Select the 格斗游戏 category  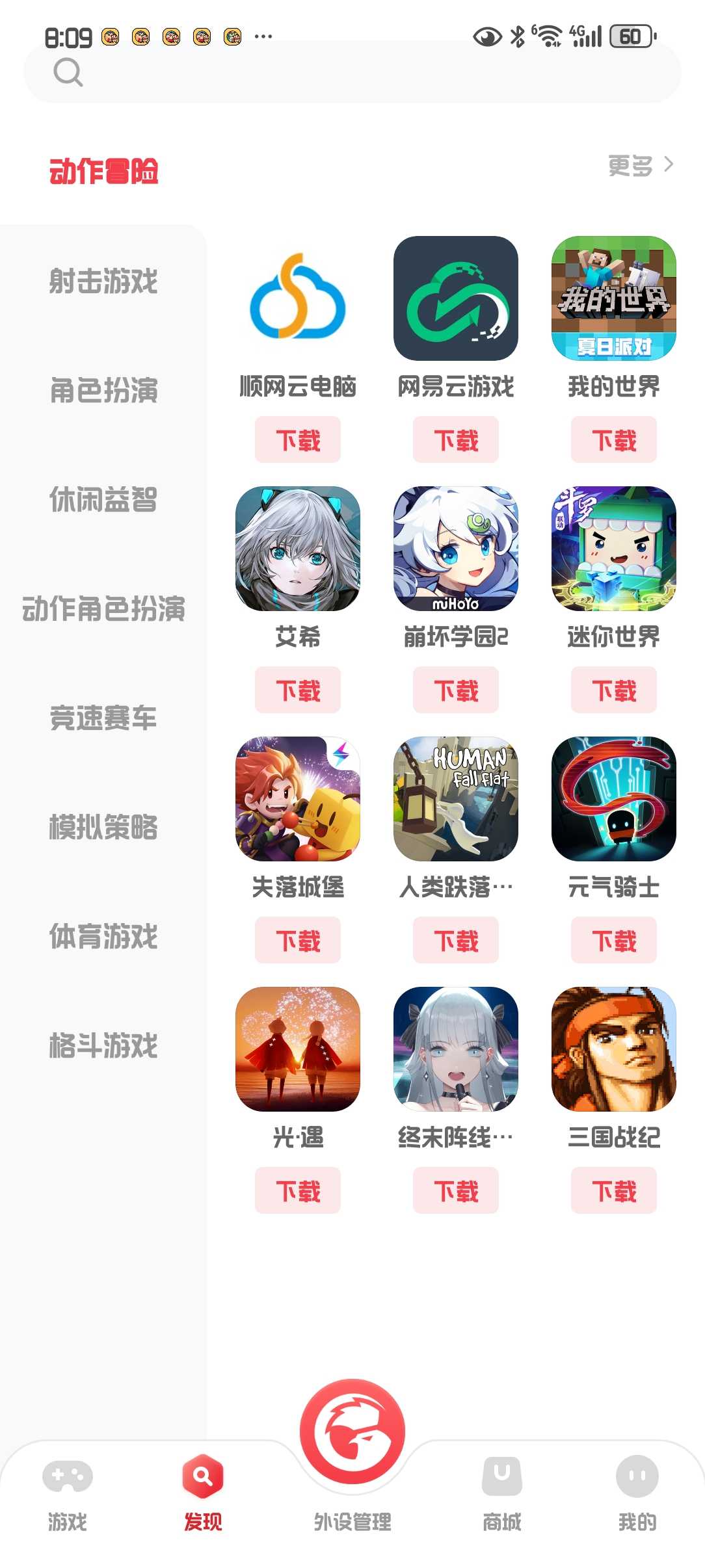[103, 1046]
